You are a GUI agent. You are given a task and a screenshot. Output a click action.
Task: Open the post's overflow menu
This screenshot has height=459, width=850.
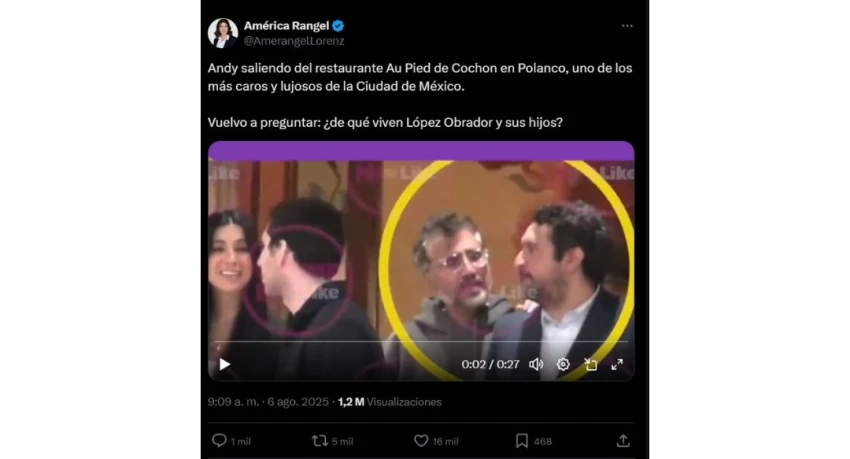(627, 26)
